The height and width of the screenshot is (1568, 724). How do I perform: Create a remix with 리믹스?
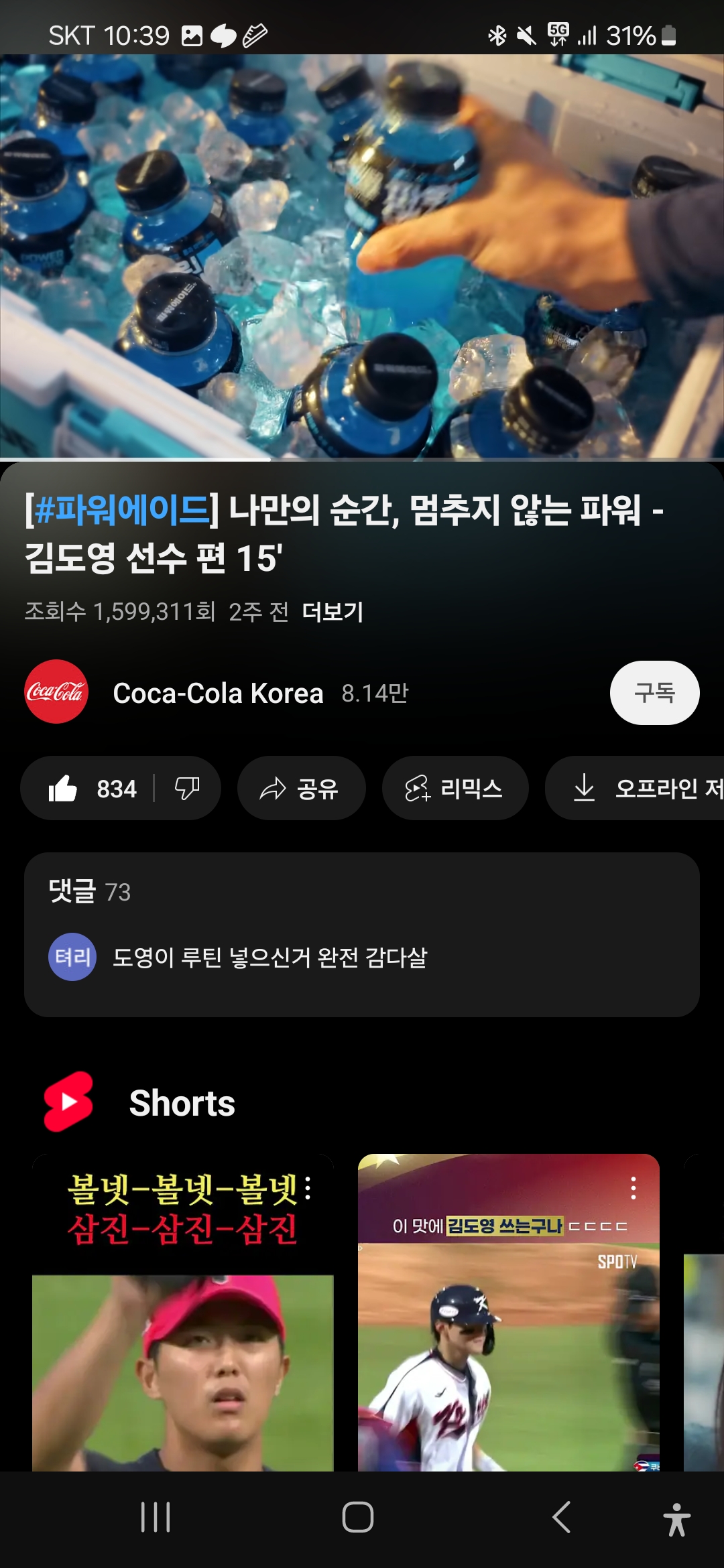[455, 789]
